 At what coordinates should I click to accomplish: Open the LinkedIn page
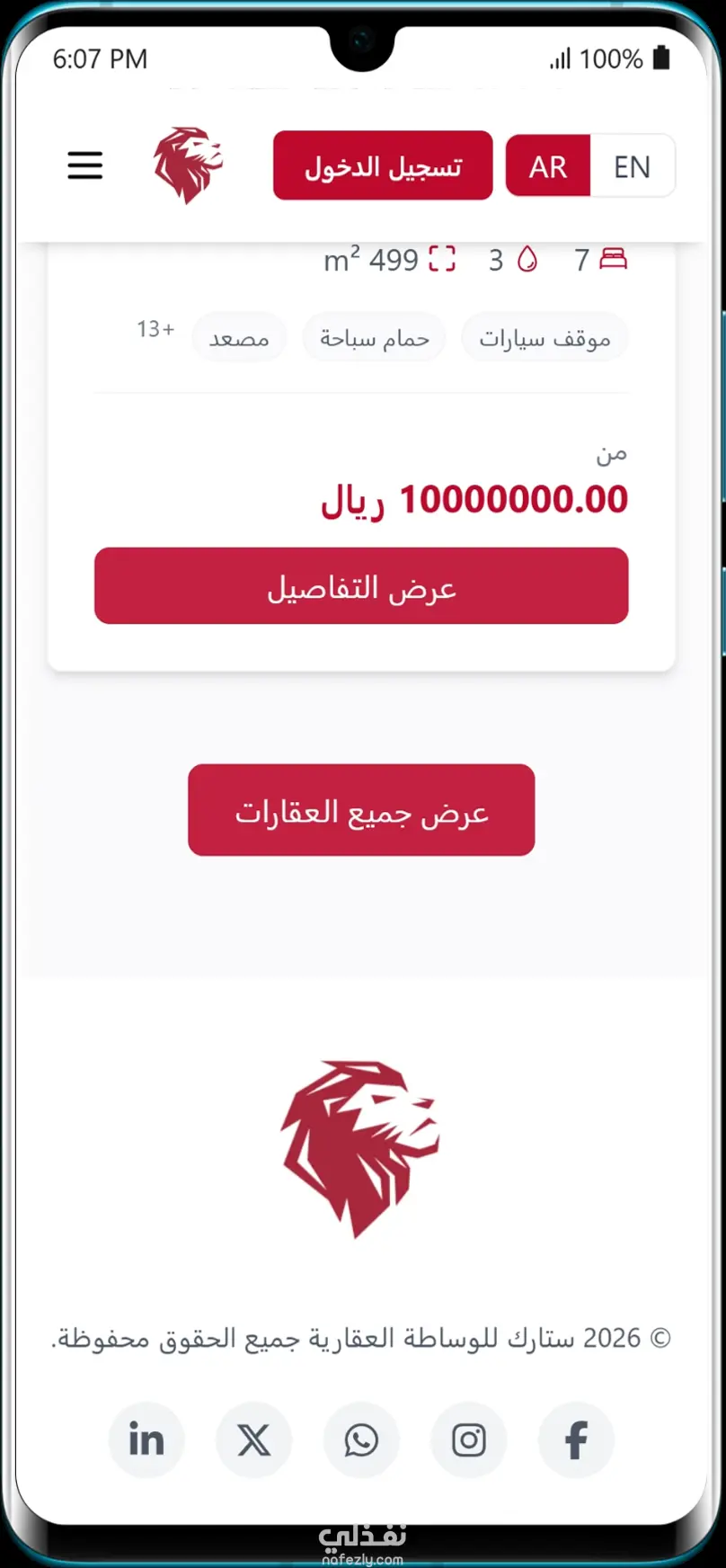click(x=146, y=1440)
